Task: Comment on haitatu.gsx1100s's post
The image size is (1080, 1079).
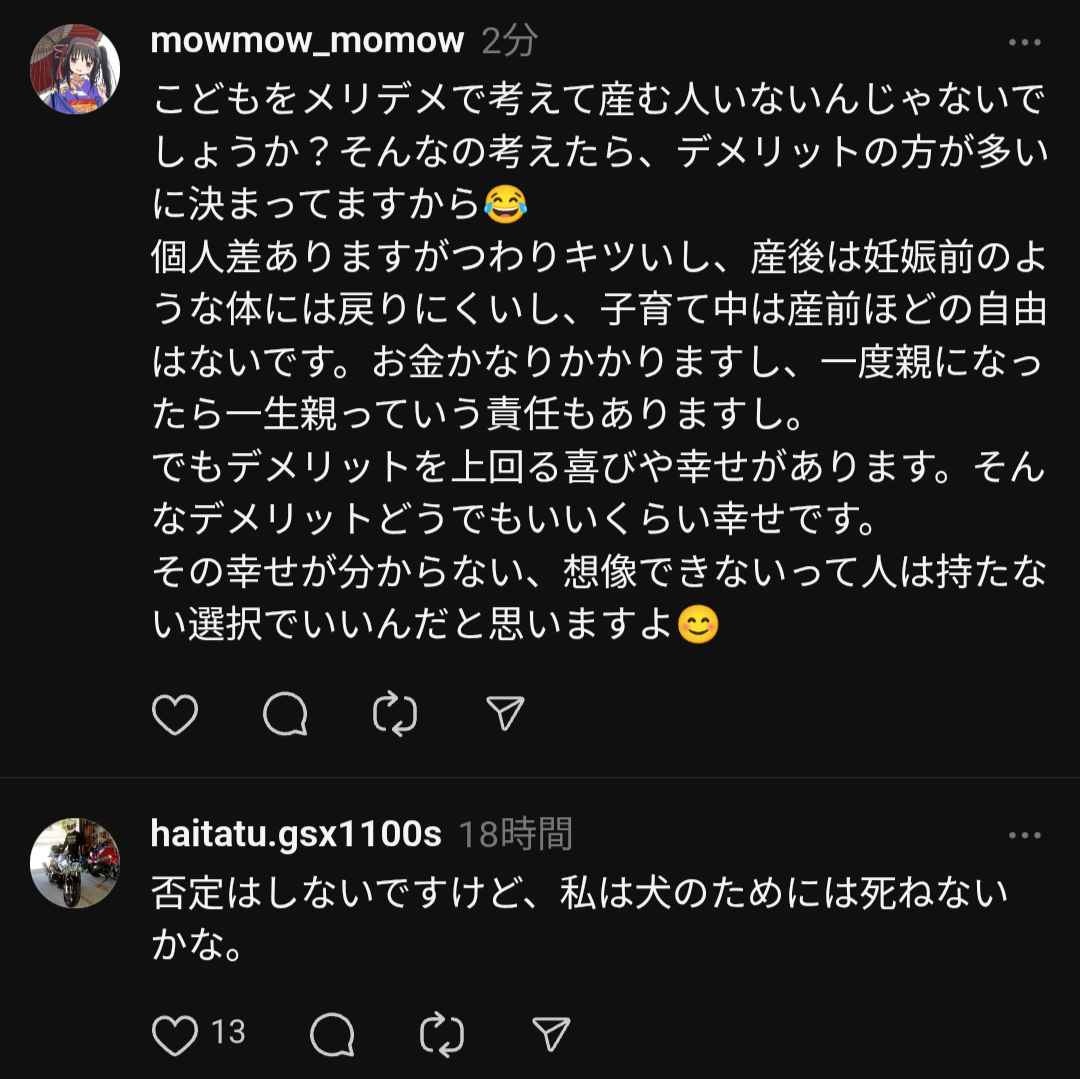Action: pos(332,1034)
